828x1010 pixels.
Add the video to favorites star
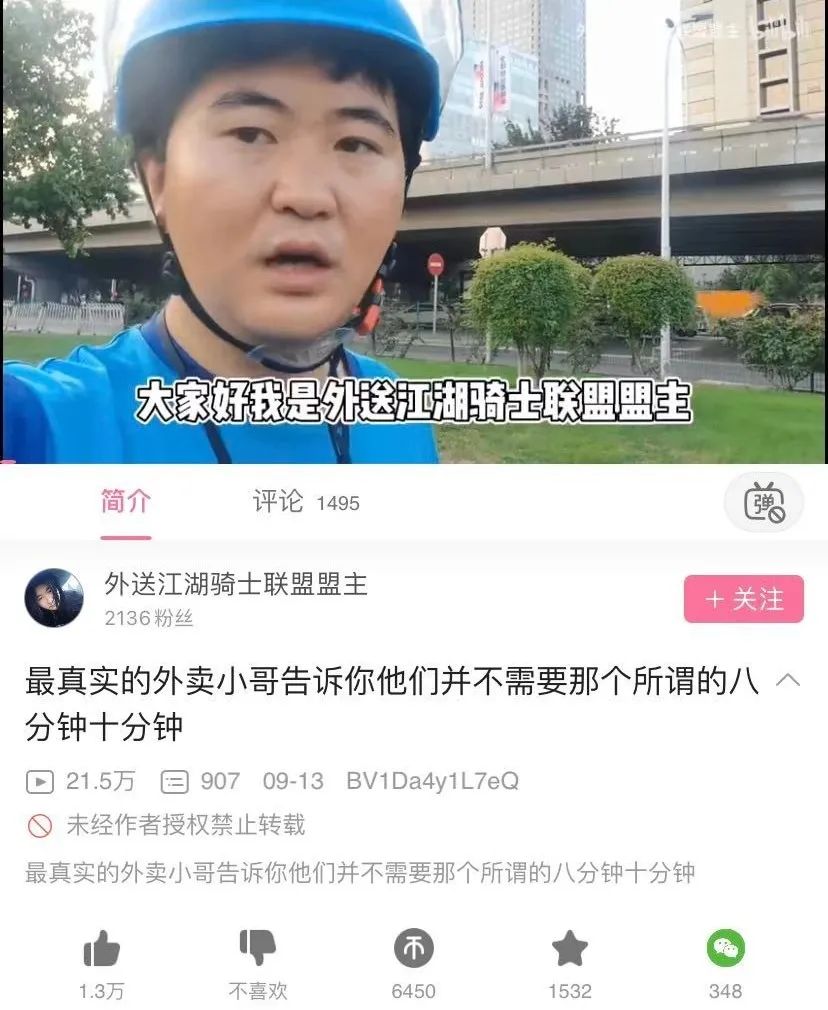tap(569, 948)
